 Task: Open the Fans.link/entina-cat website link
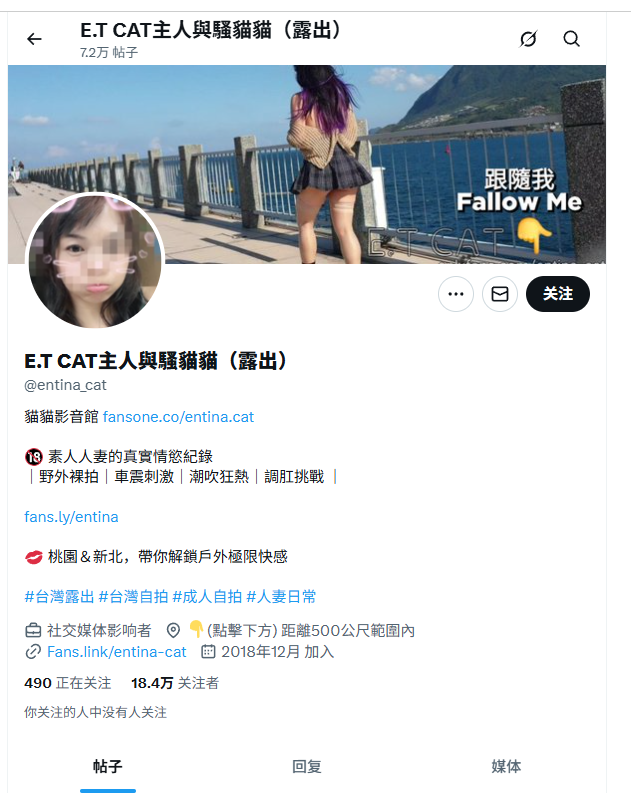116,652
